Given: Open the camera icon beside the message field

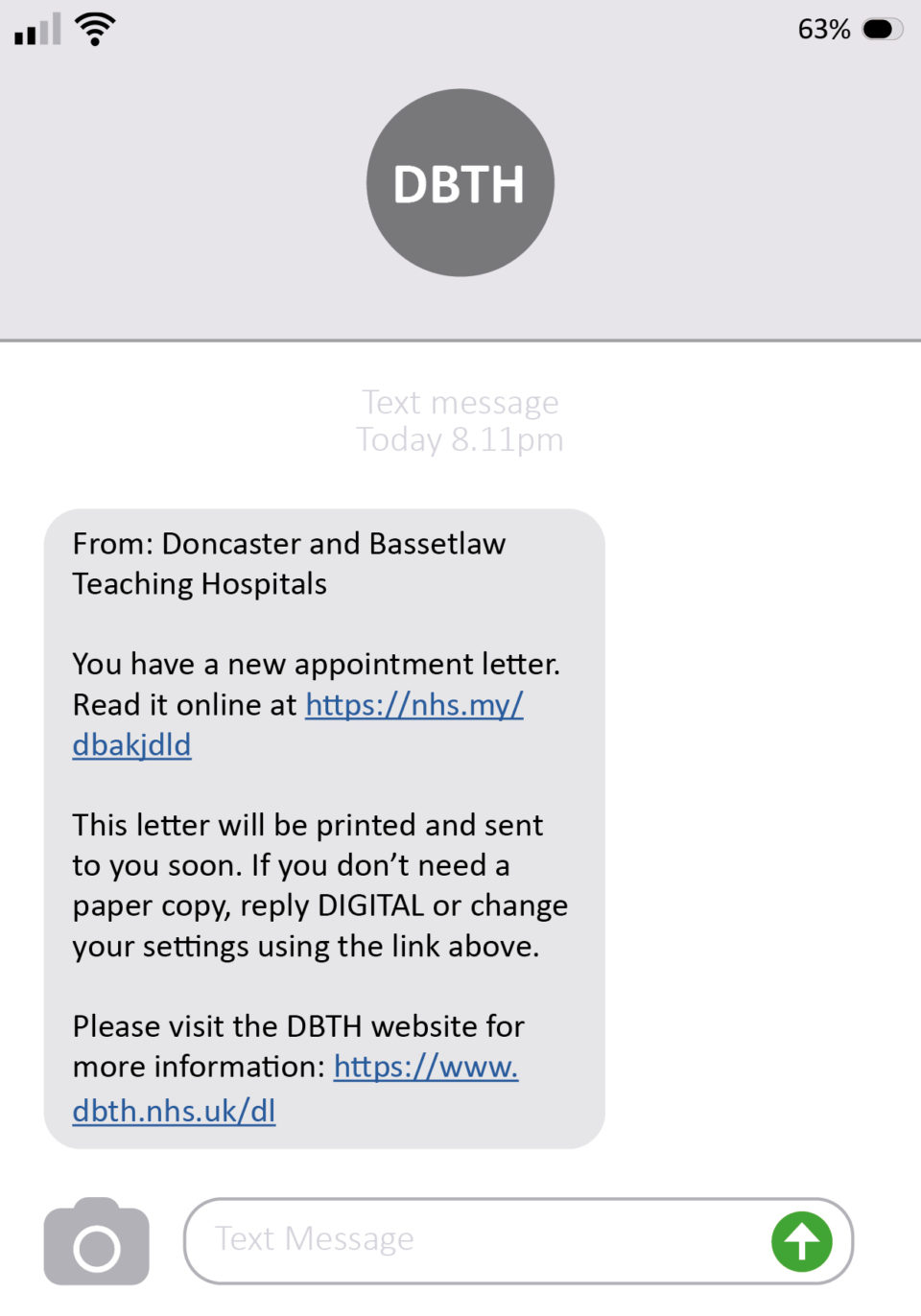Looking at the screenshot, I should pos(96,1241).
